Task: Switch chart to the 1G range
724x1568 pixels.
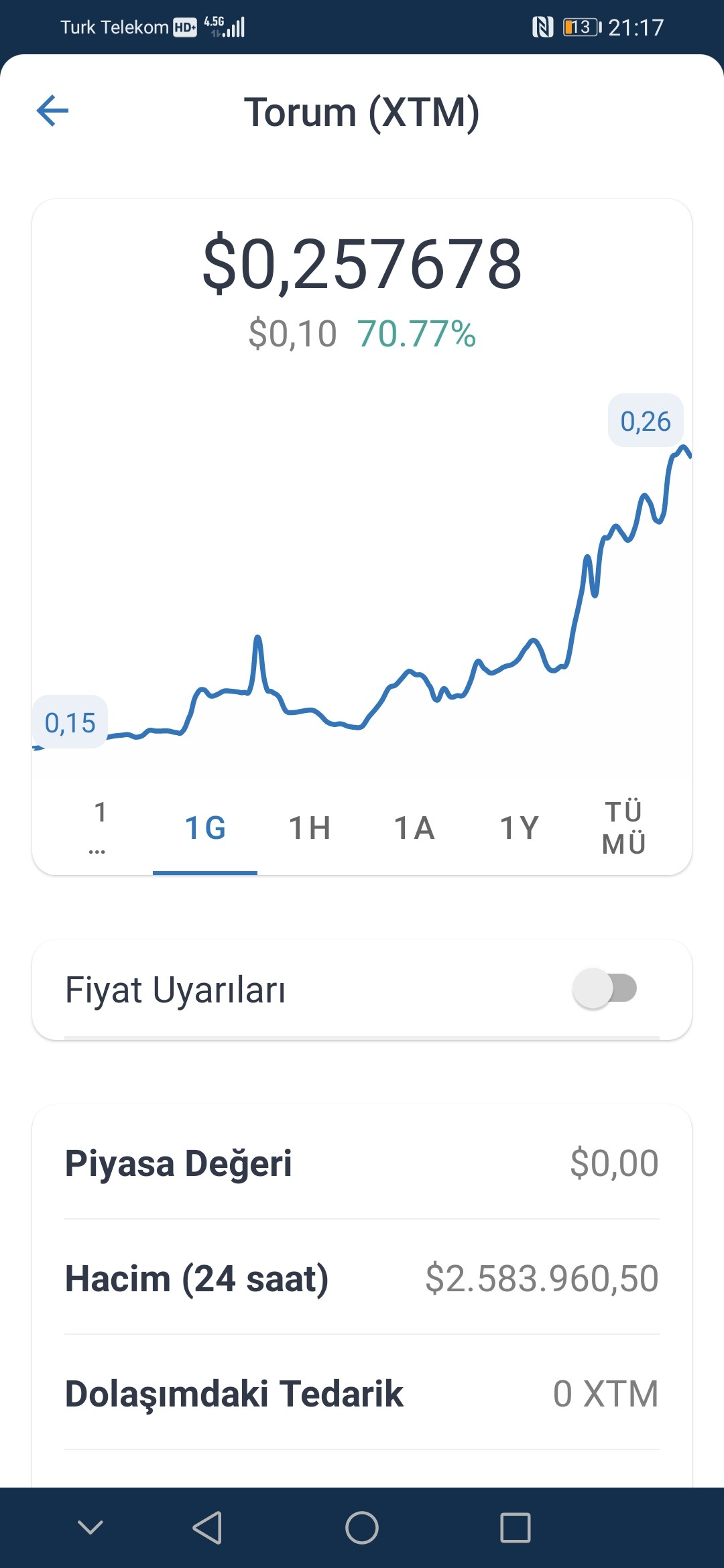Action: 205,828
